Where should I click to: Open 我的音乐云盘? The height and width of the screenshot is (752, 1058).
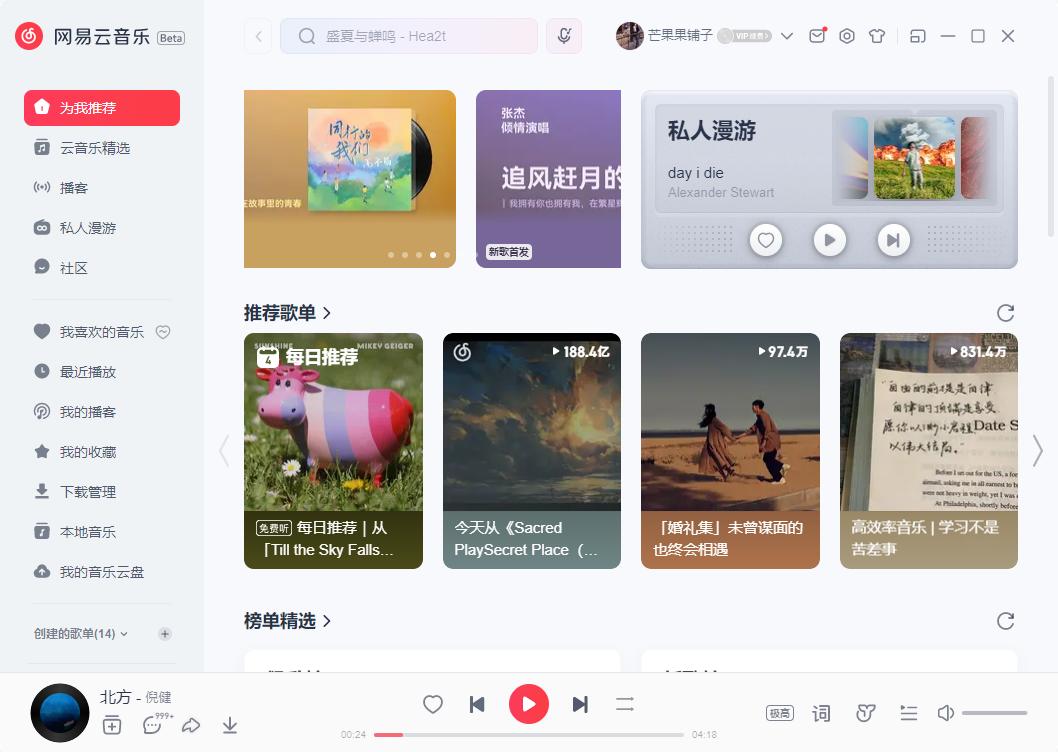pos(101,572)
